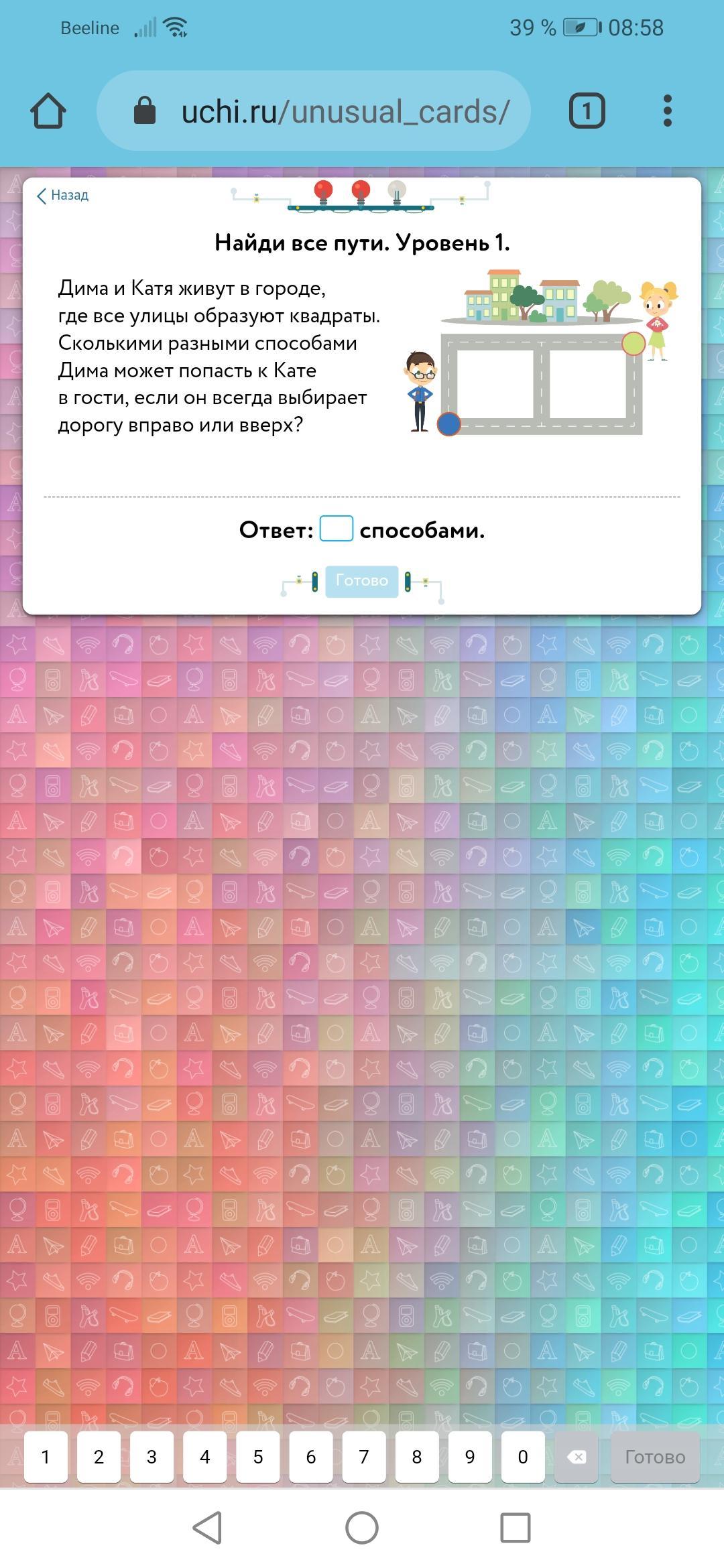The width and height of the screenshot is (724, 1568).
Task: Open the browser tabs switcher
Action: (587, 111)
